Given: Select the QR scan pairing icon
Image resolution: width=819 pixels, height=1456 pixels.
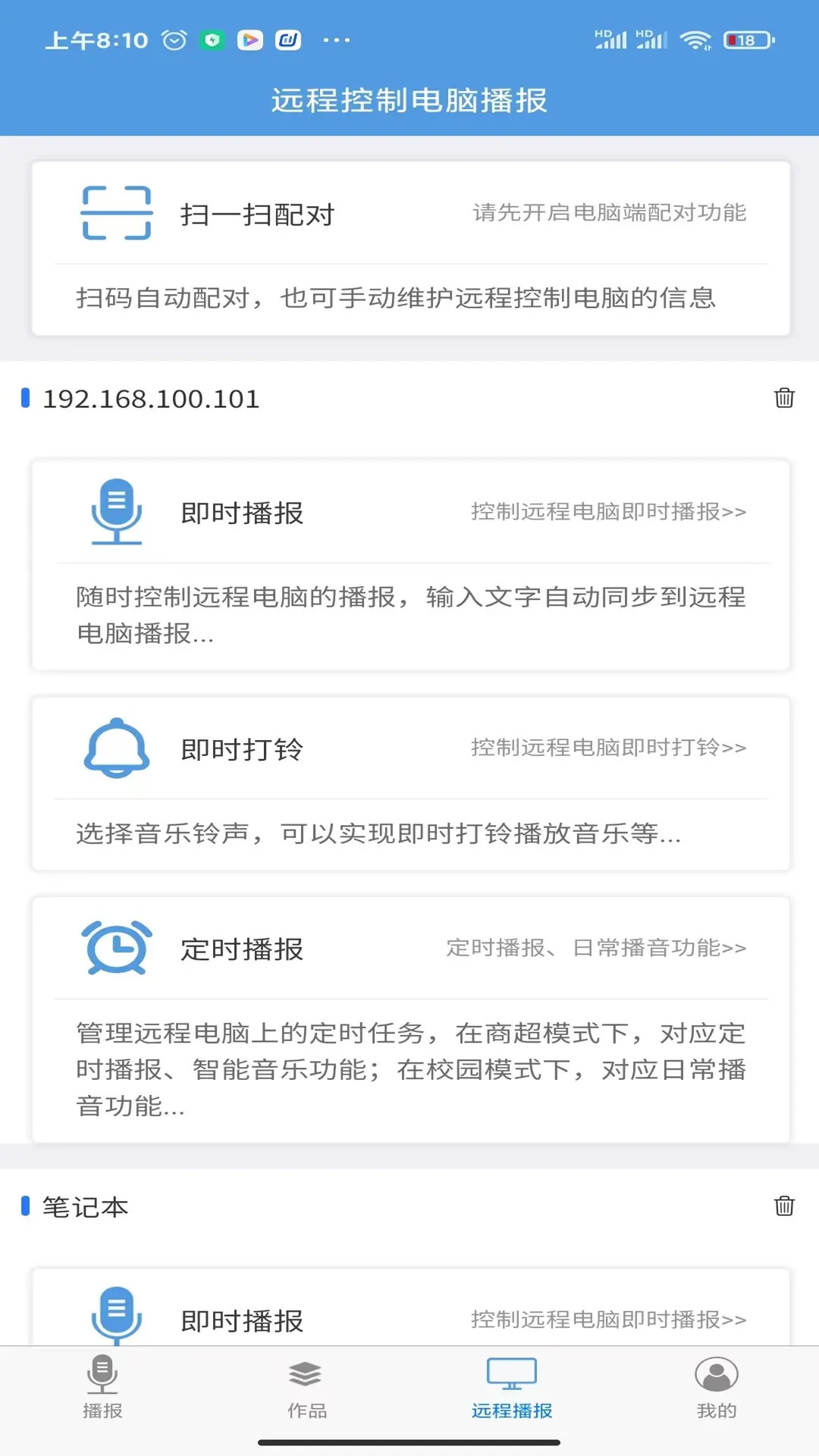Looking at the screenshot, I should (x=115, y=214).
